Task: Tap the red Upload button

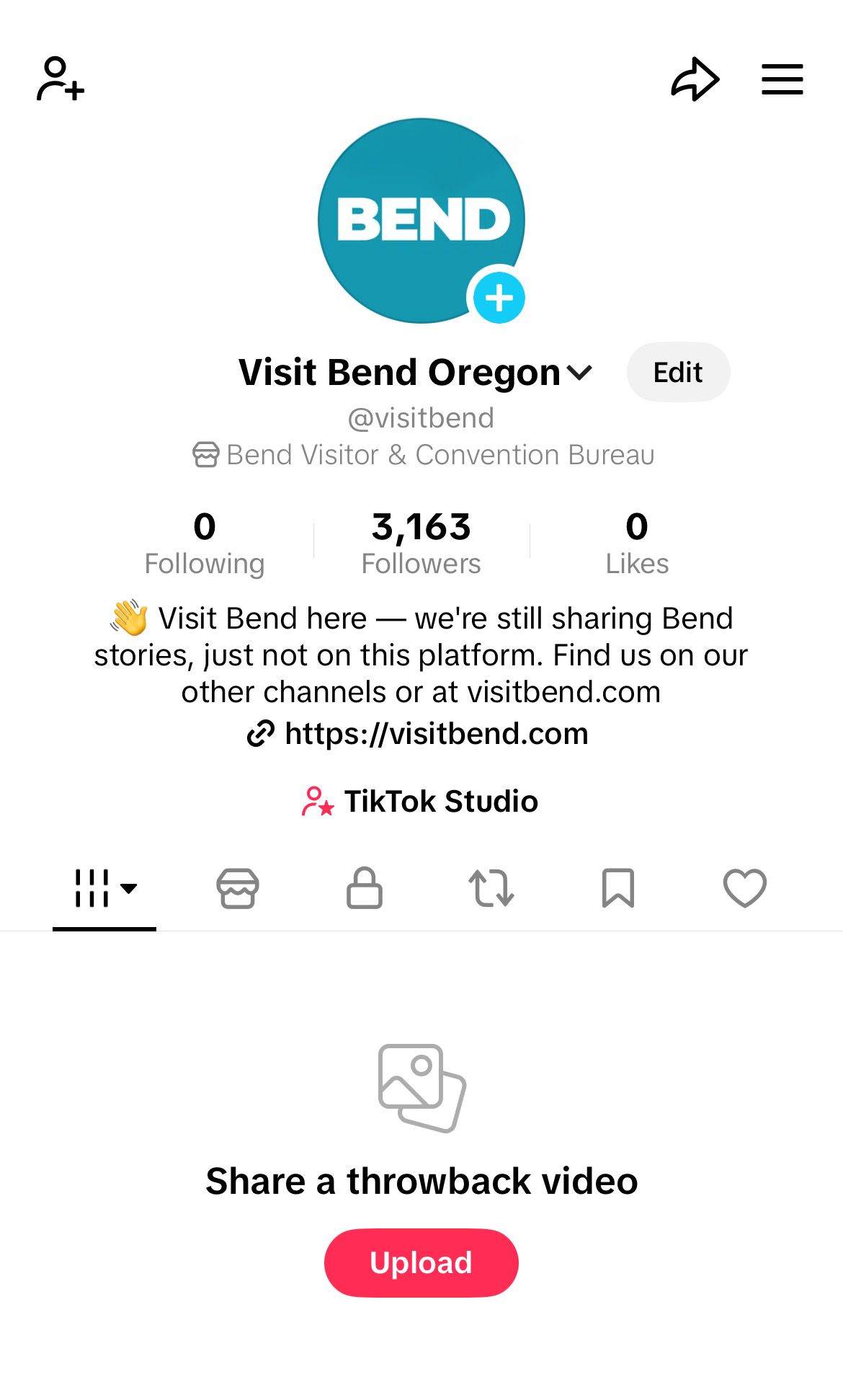Action: point(421,1263)
